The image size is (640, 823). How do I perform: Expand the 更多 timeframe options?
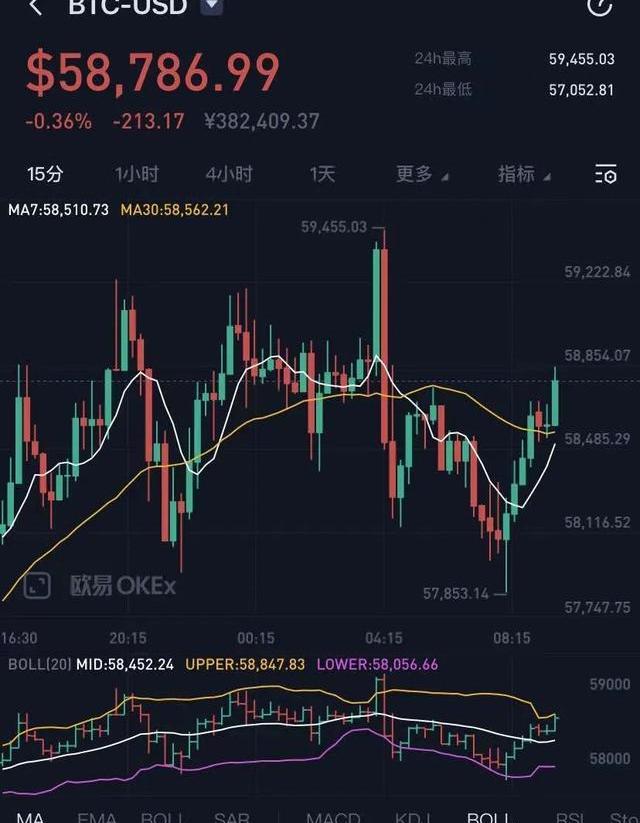(x=421, y=174)
